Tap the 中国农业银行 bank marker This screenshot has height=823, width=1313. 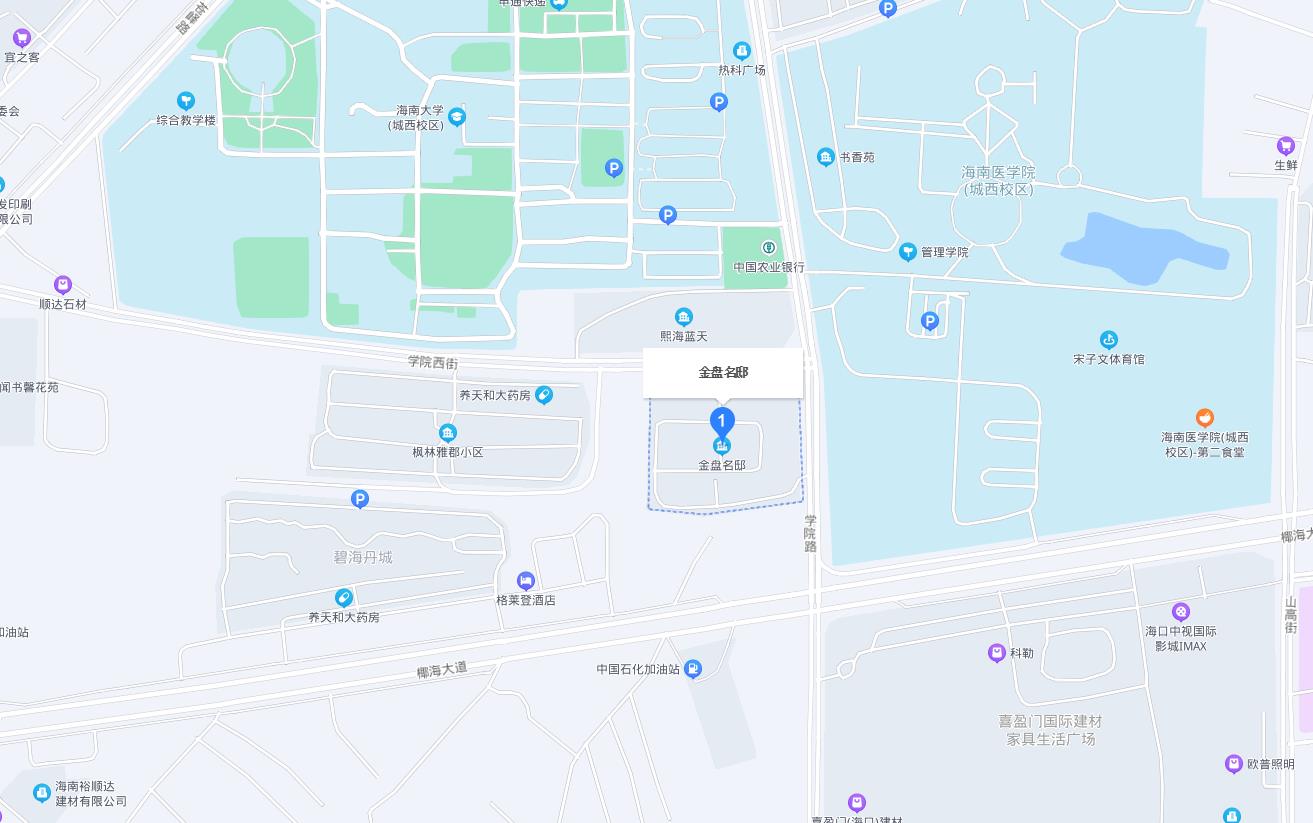(768, 248)
